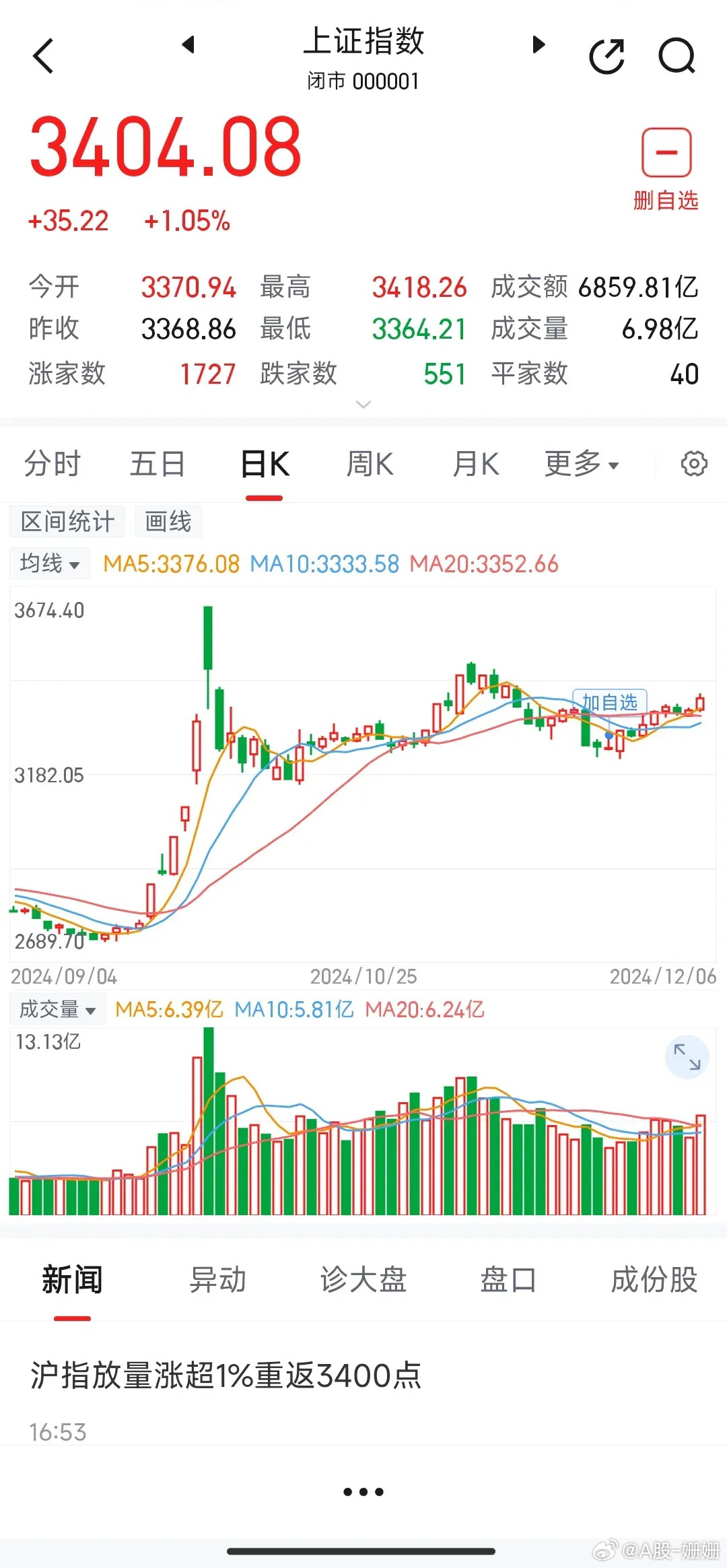The width and height of the screenshot is (727, 1568).
Task: Switch to the 诊大盘 tab
Action: (x=363, y=1280)
